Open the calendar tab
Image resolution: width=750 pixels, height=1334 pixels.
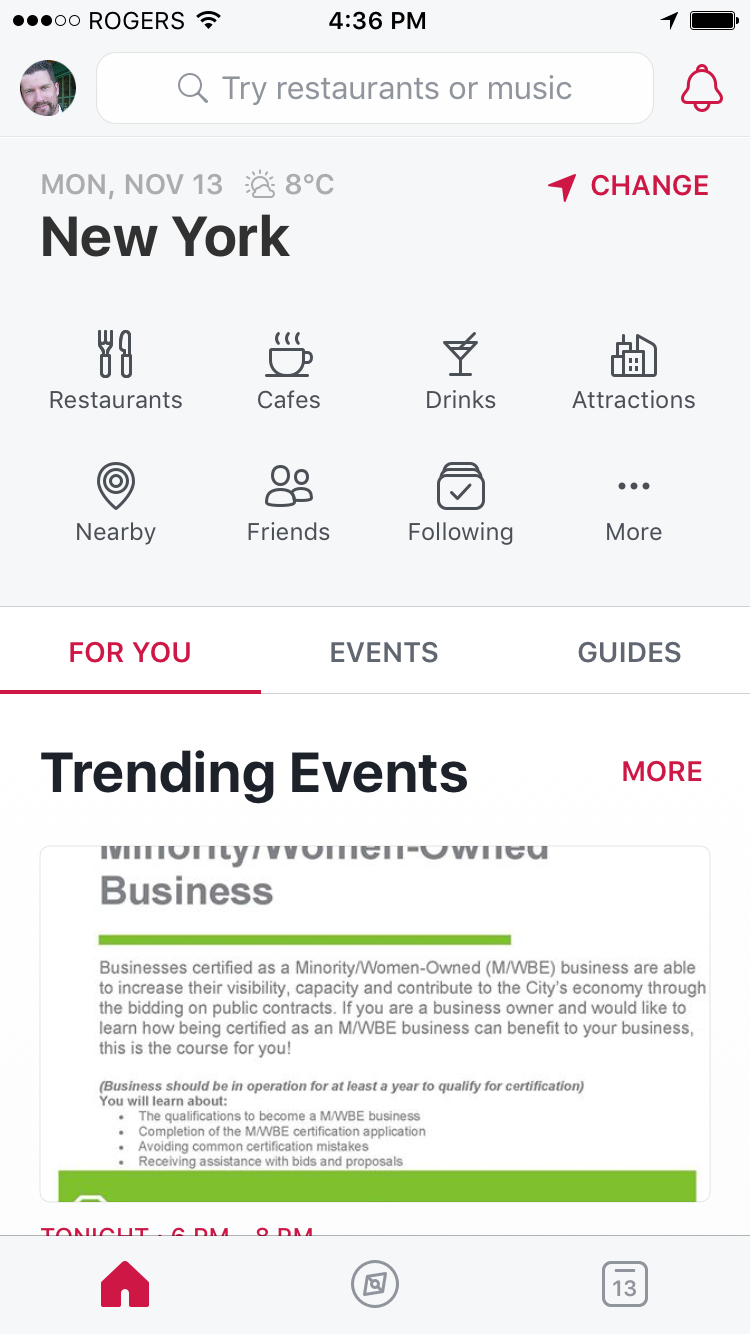tap(625, 1284)
